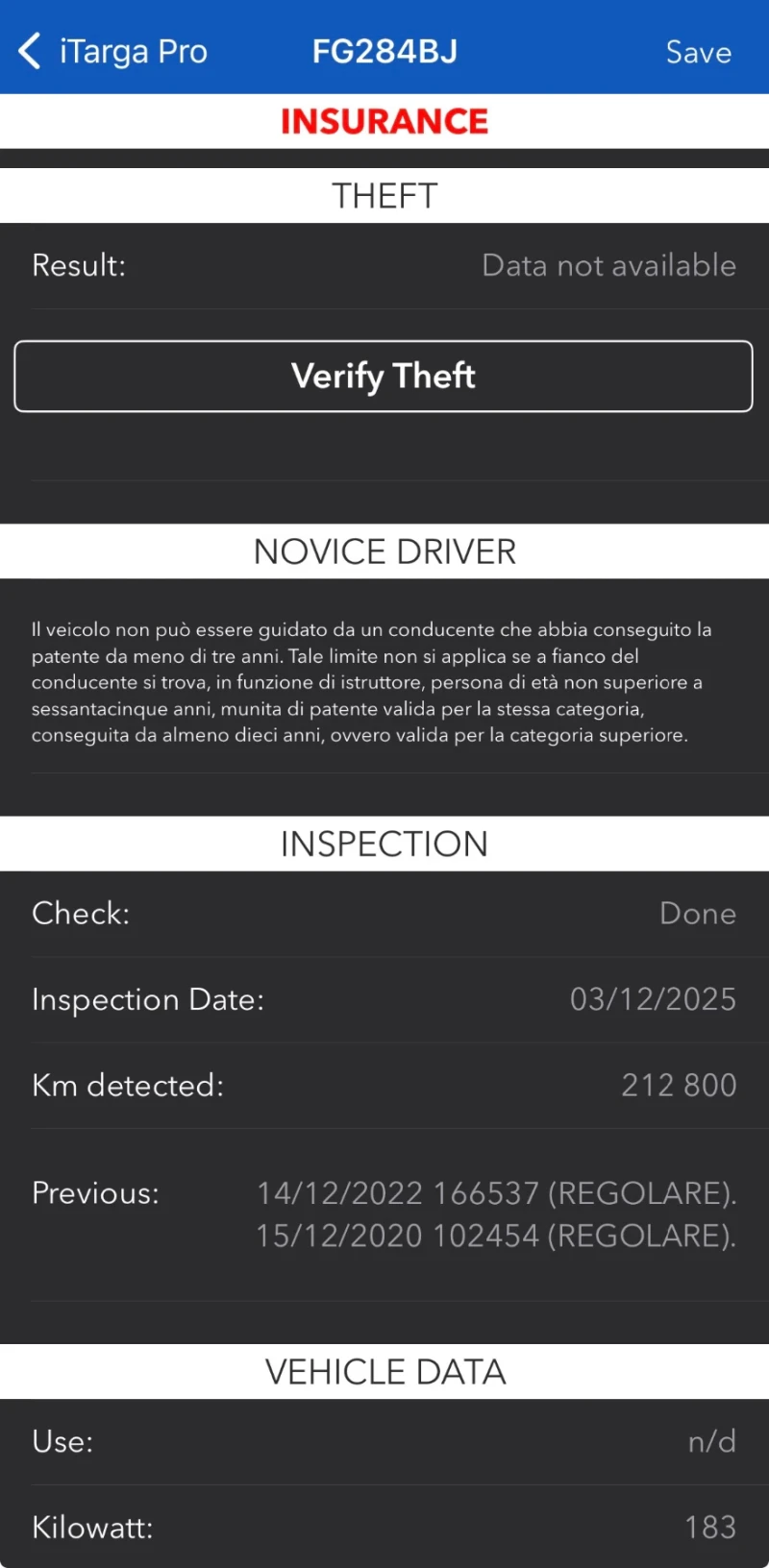The image size is (769, 1568).
Task: Open iTarga Pro via back navigation label
Action: click(133, 50)
